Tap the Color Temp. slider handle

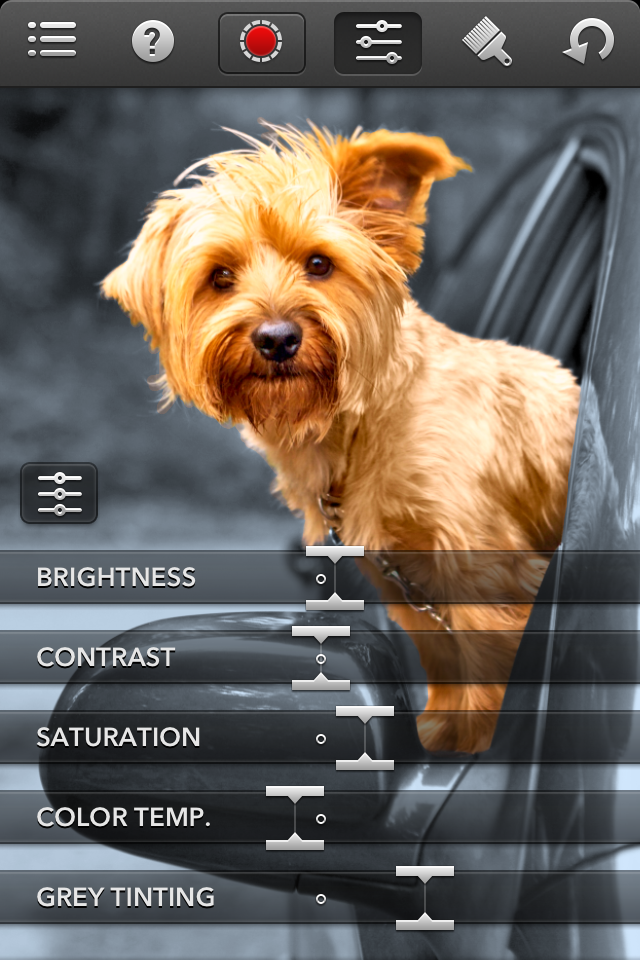click(x=295, y=818)
